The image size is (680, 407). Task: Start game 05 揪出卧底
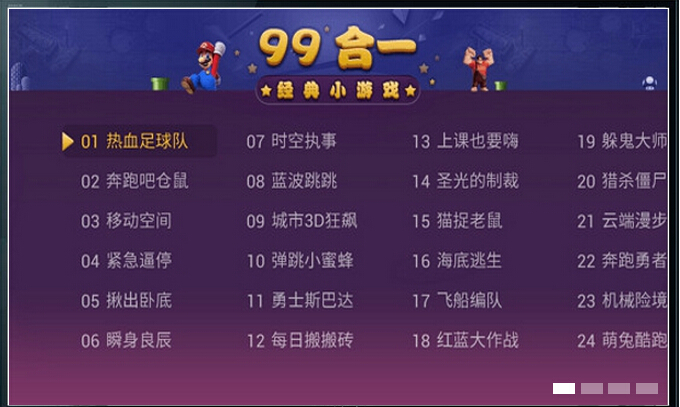[126, 300]
